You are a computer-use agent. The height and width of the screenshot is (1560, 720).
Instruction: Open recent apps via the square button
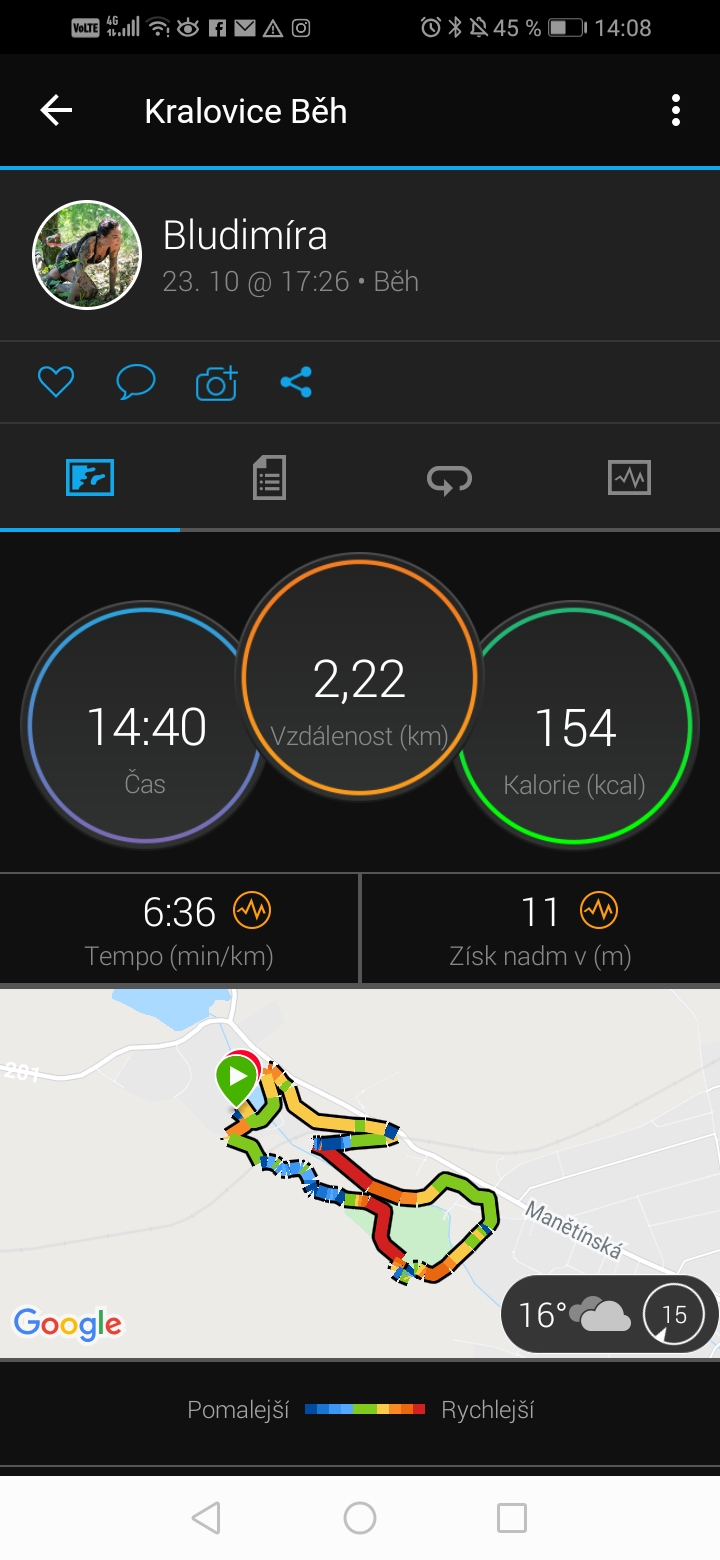point(512,1518)
